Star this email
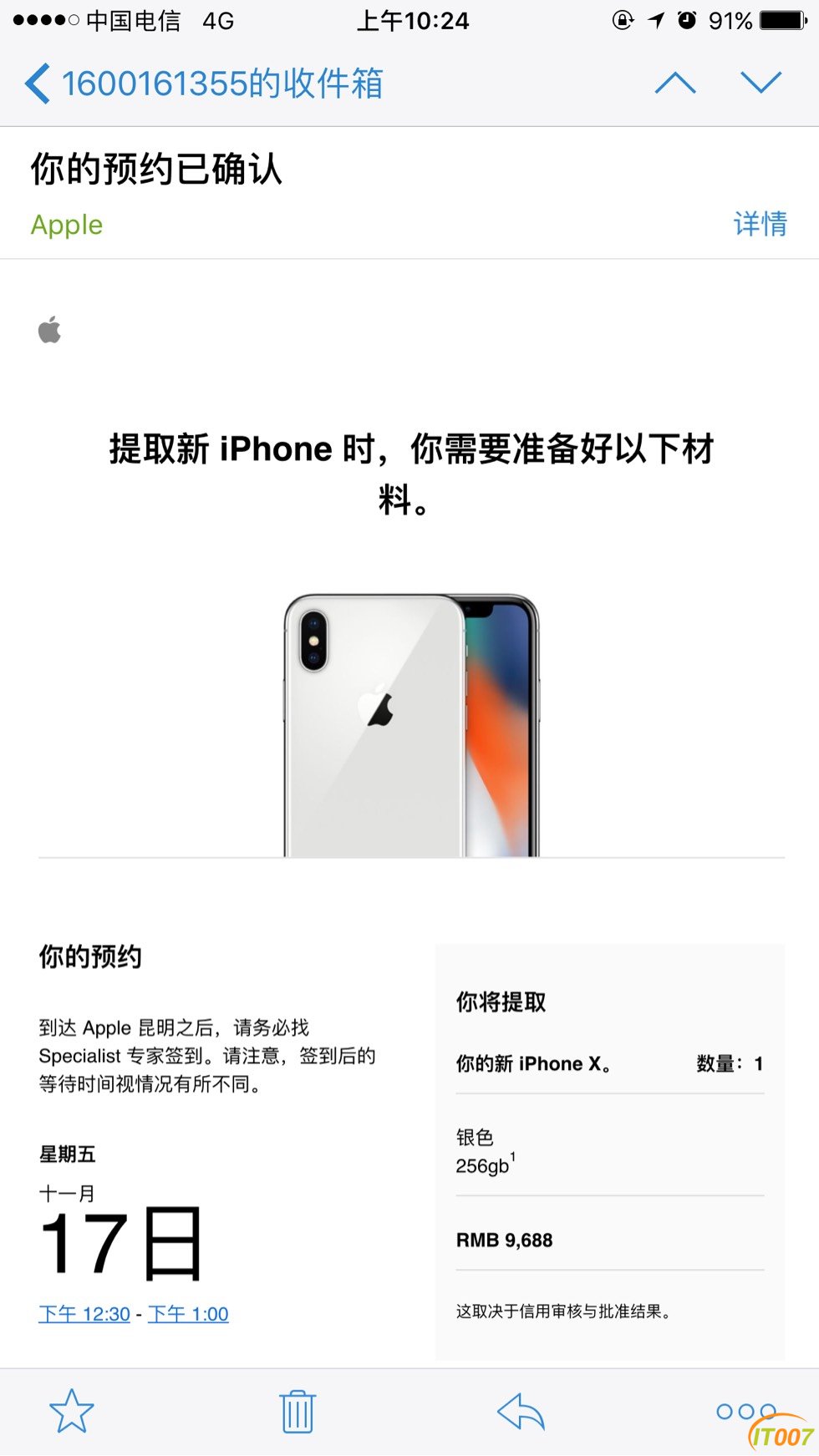 (x=72, y=1411)
